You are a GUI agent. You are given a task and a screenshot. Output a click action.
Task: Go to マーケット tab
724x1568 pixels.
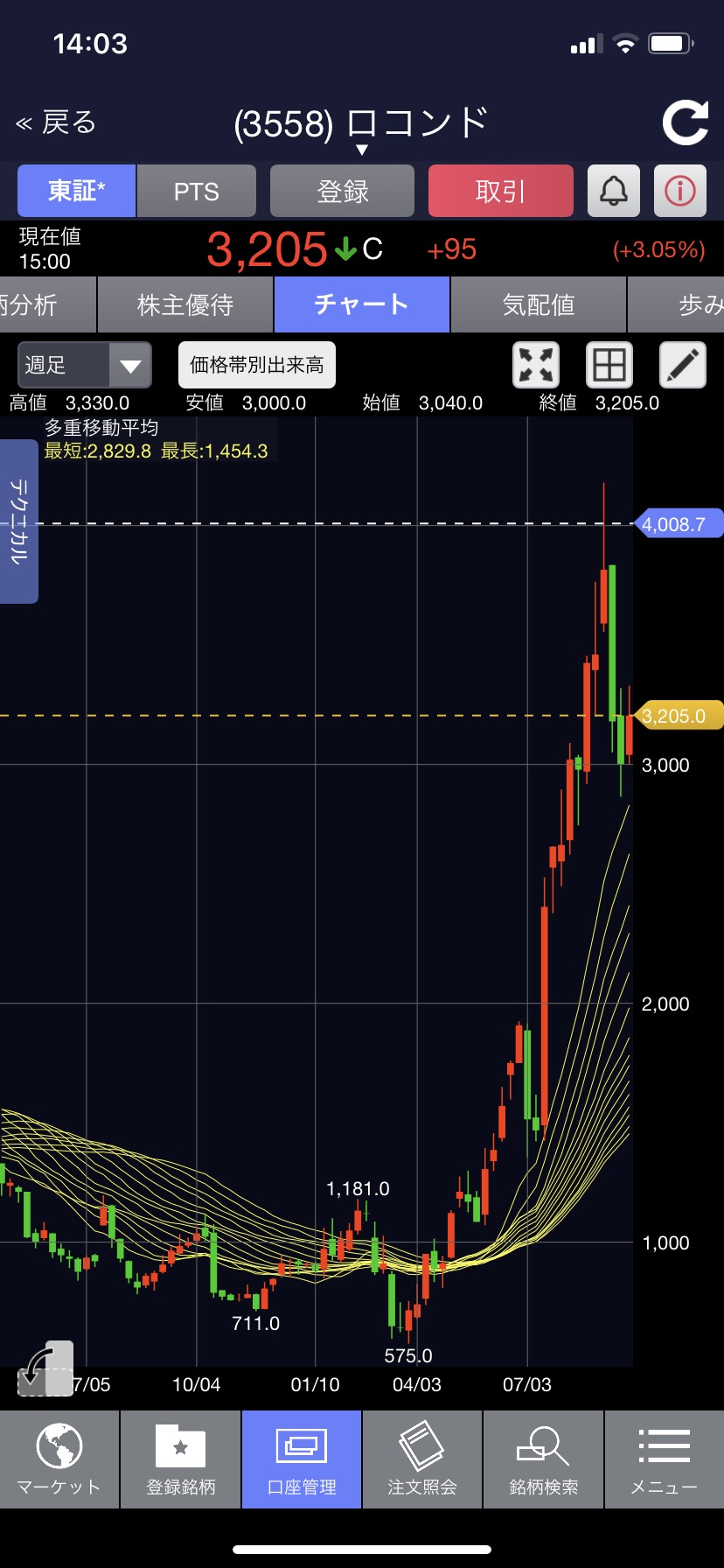coord(59,1459)
